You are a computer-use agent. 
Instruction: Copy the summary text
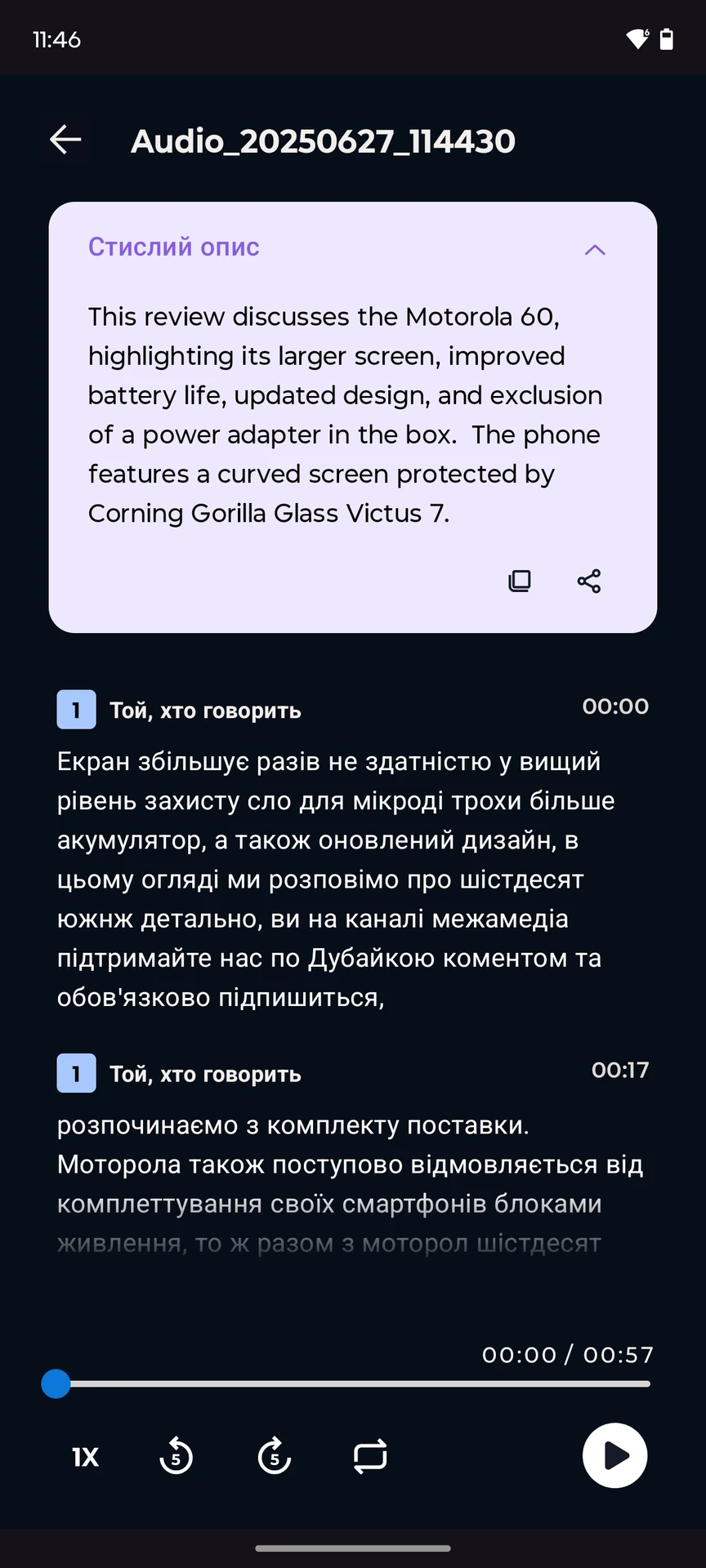coord(520,581)
